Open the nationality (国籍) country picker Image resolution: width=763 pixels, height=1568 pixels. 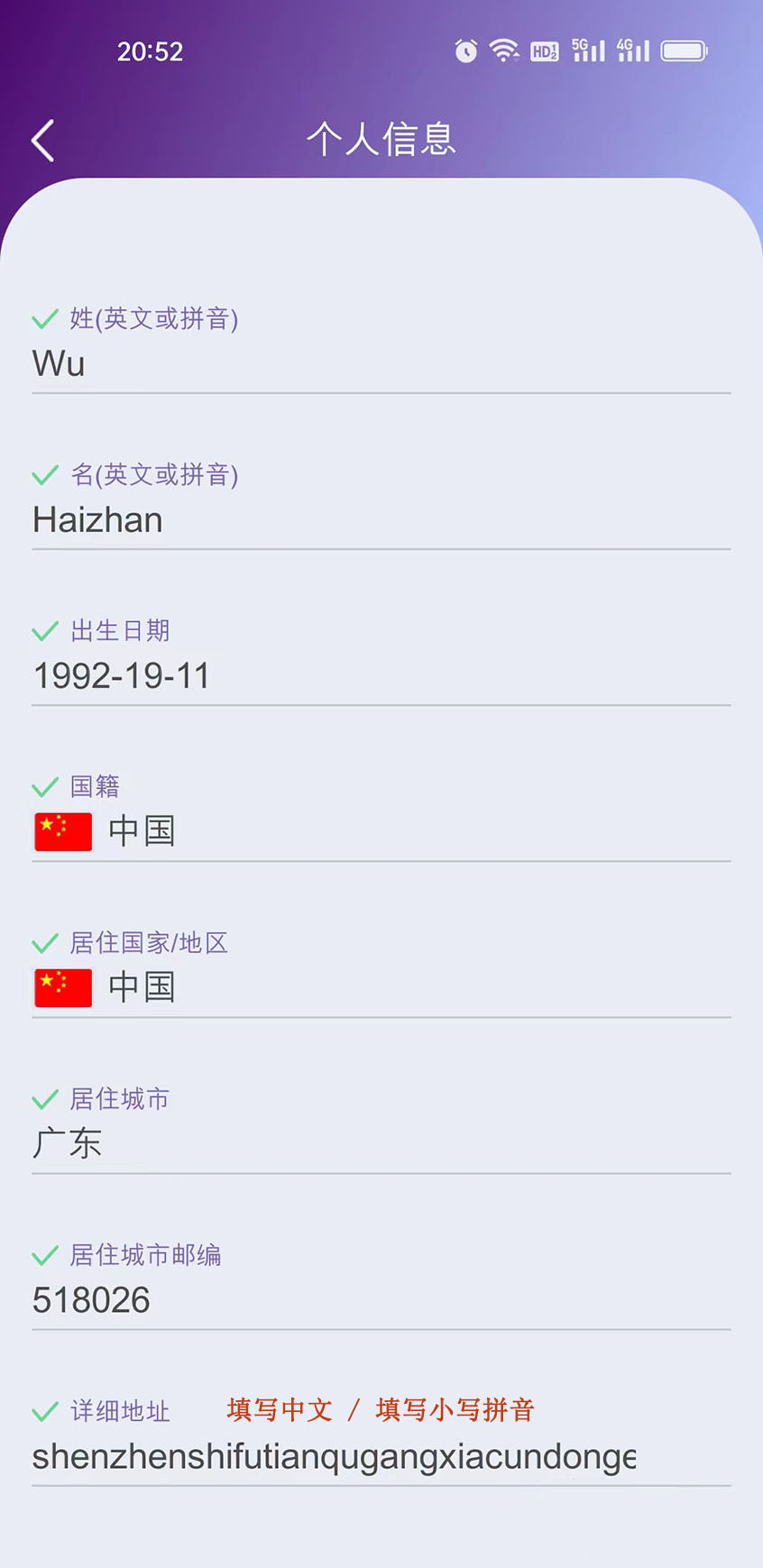pos(379,831)
